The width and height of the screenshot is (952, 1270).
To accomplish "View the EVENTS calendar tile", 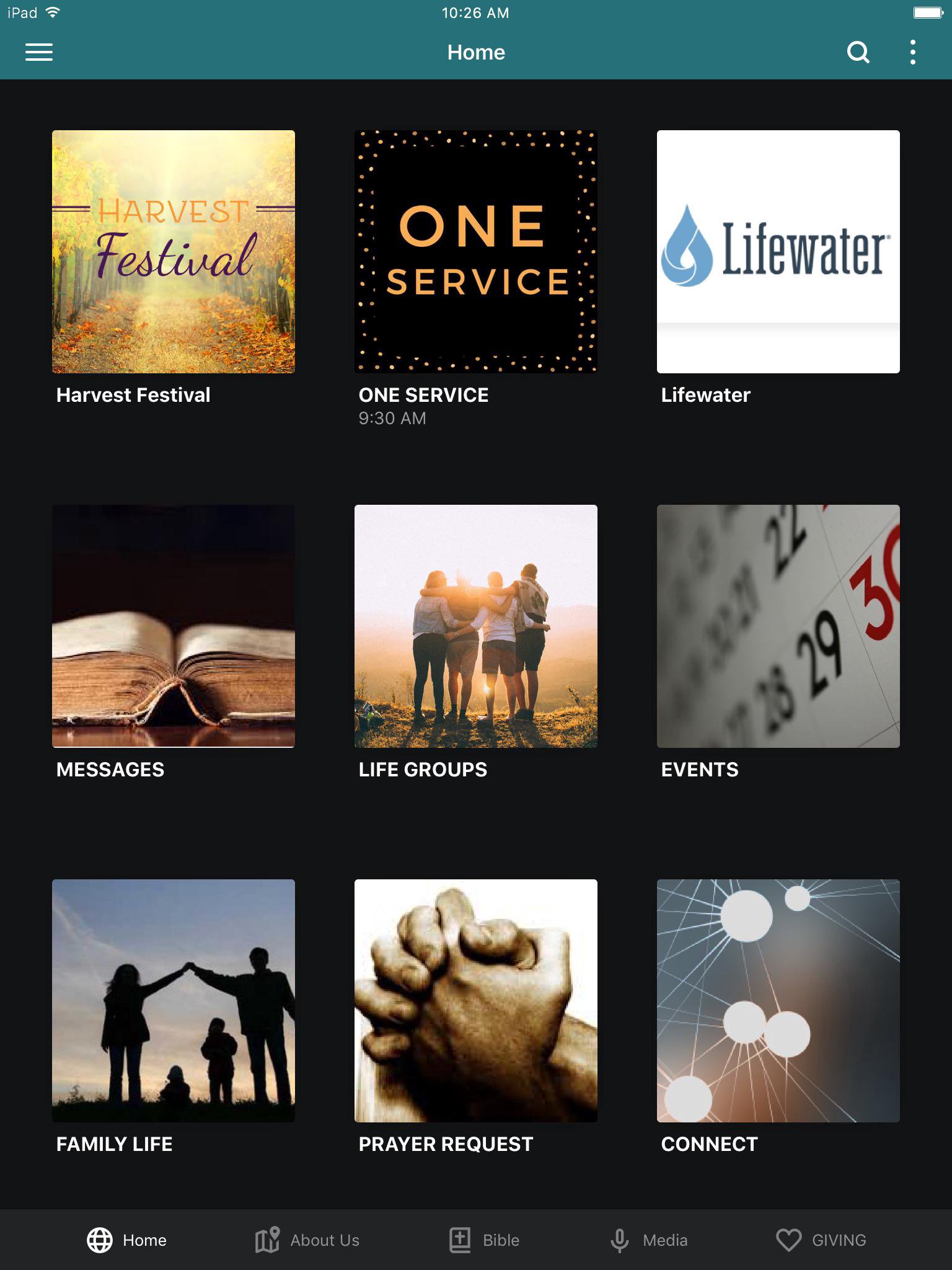I will [778, 626].
